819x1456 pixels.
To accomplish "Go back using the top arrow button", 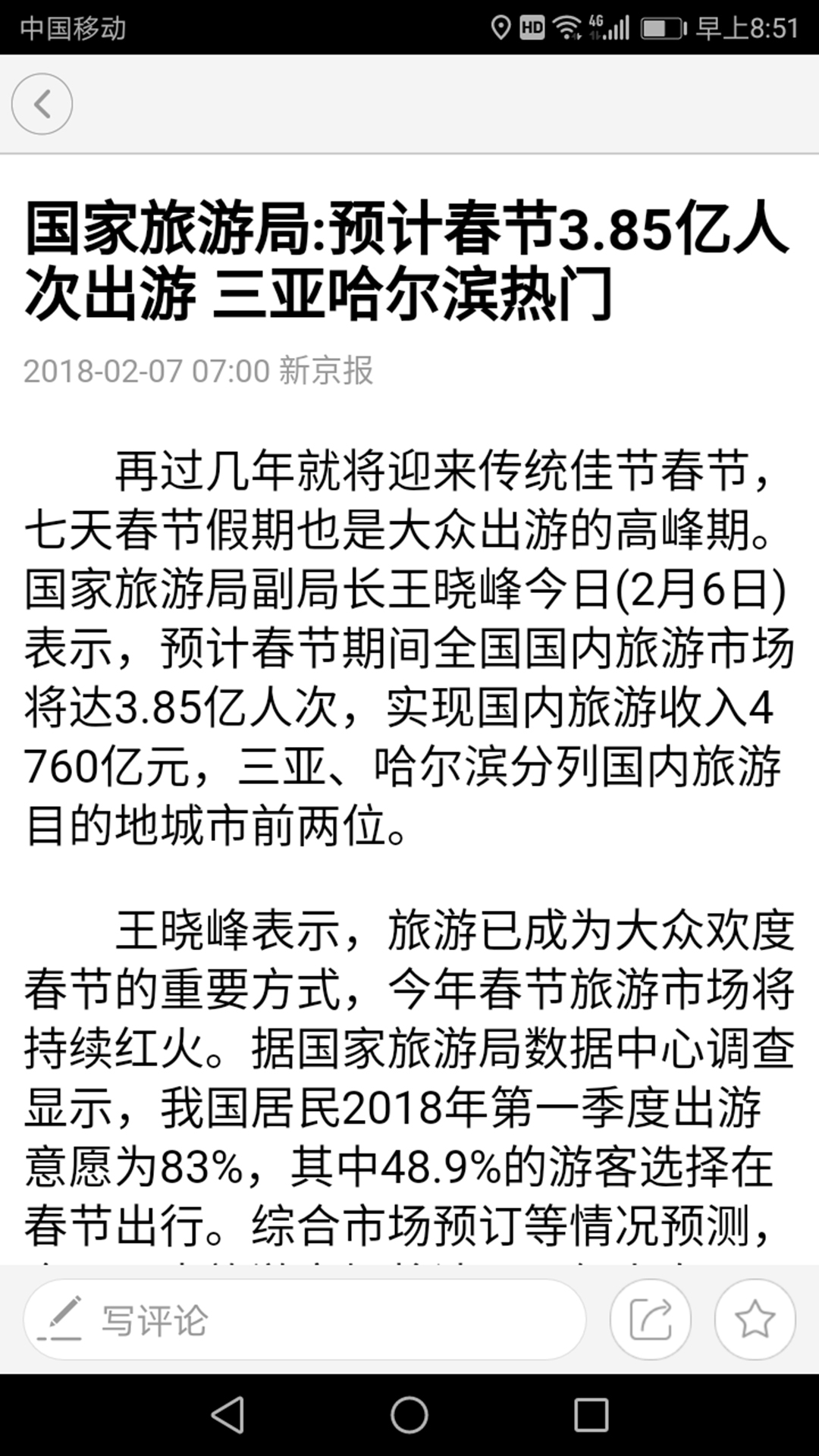I will coord(42,104).
